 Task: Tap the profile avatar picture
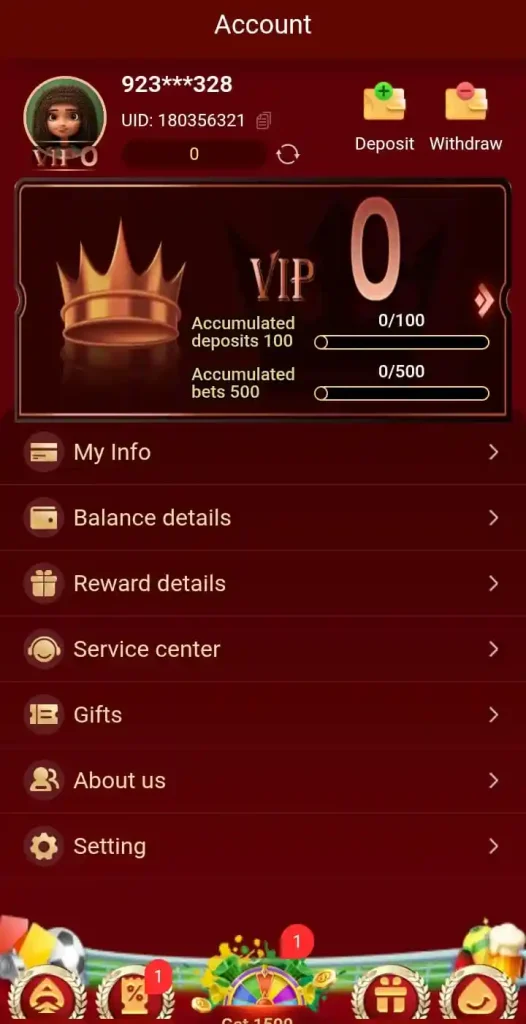pos(65,120)
